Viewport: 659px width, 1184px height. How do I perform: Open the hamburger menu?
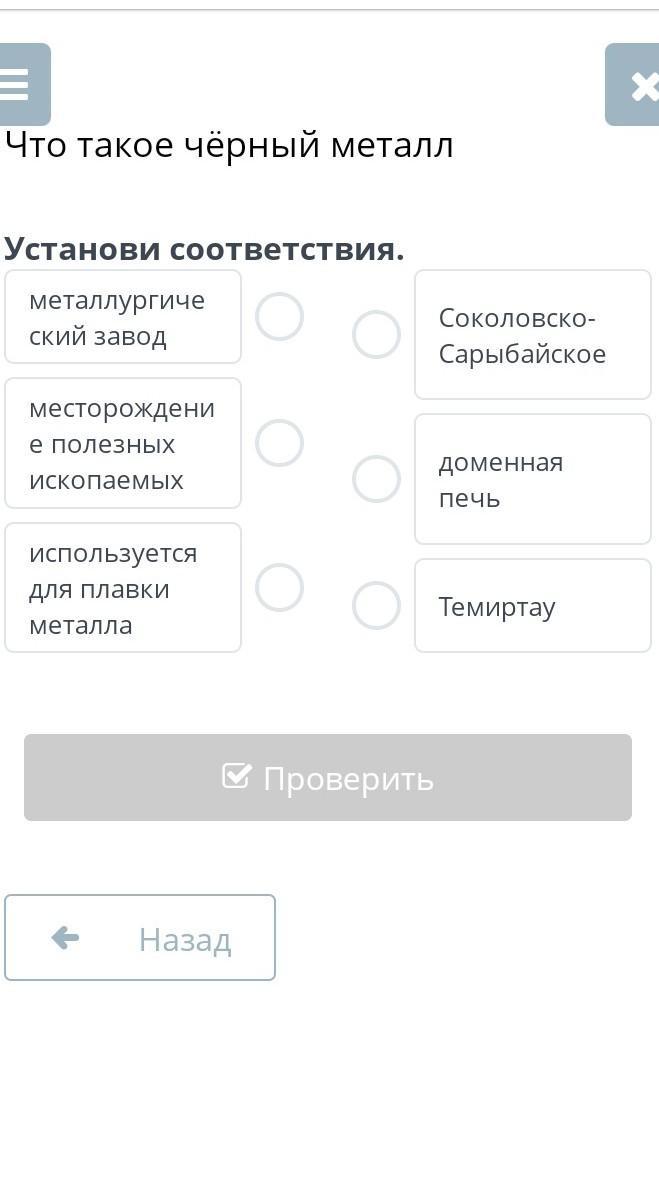[24, 85]
